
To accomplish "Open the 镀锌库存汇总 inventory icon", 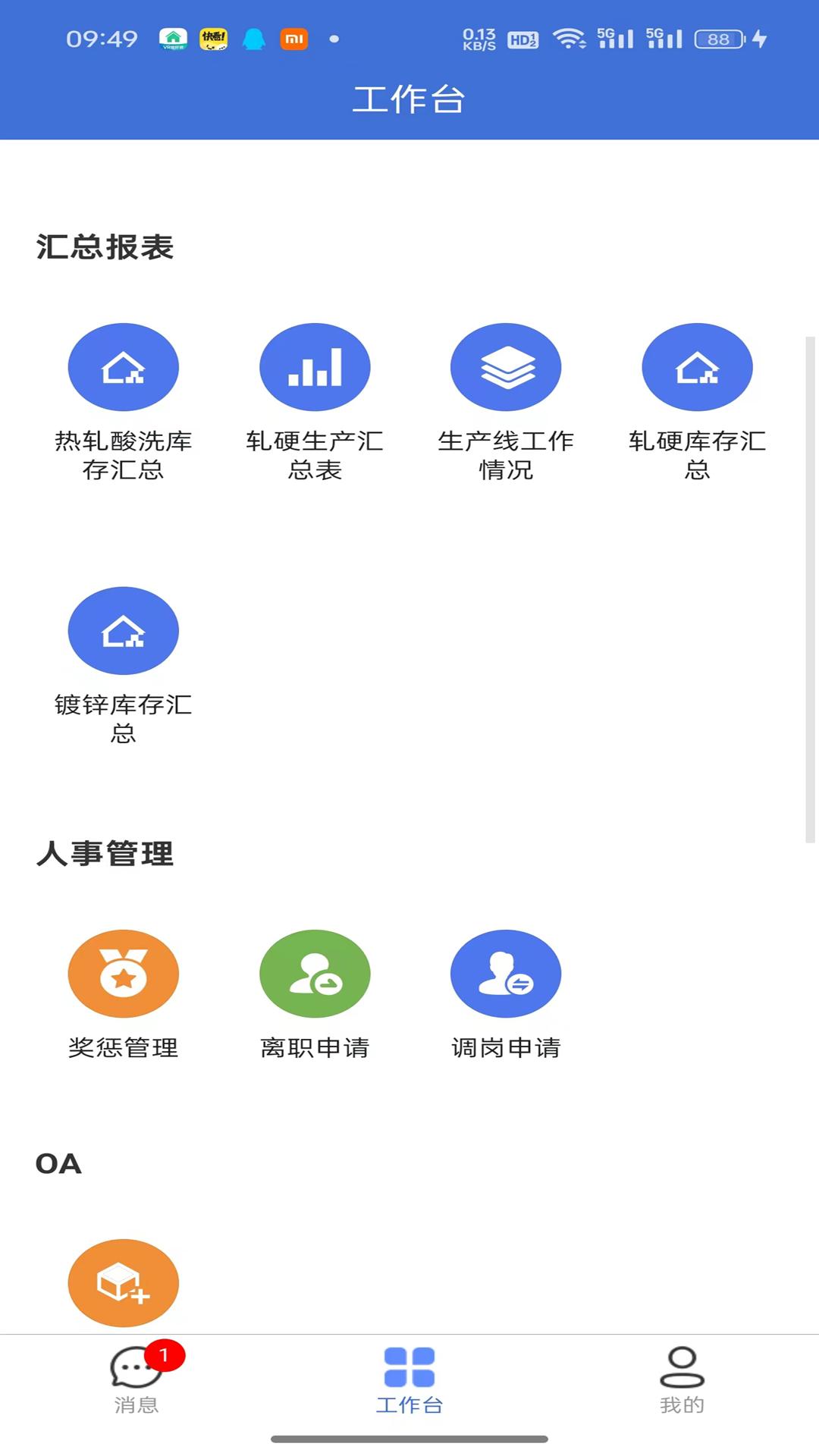I will [123, 630].
